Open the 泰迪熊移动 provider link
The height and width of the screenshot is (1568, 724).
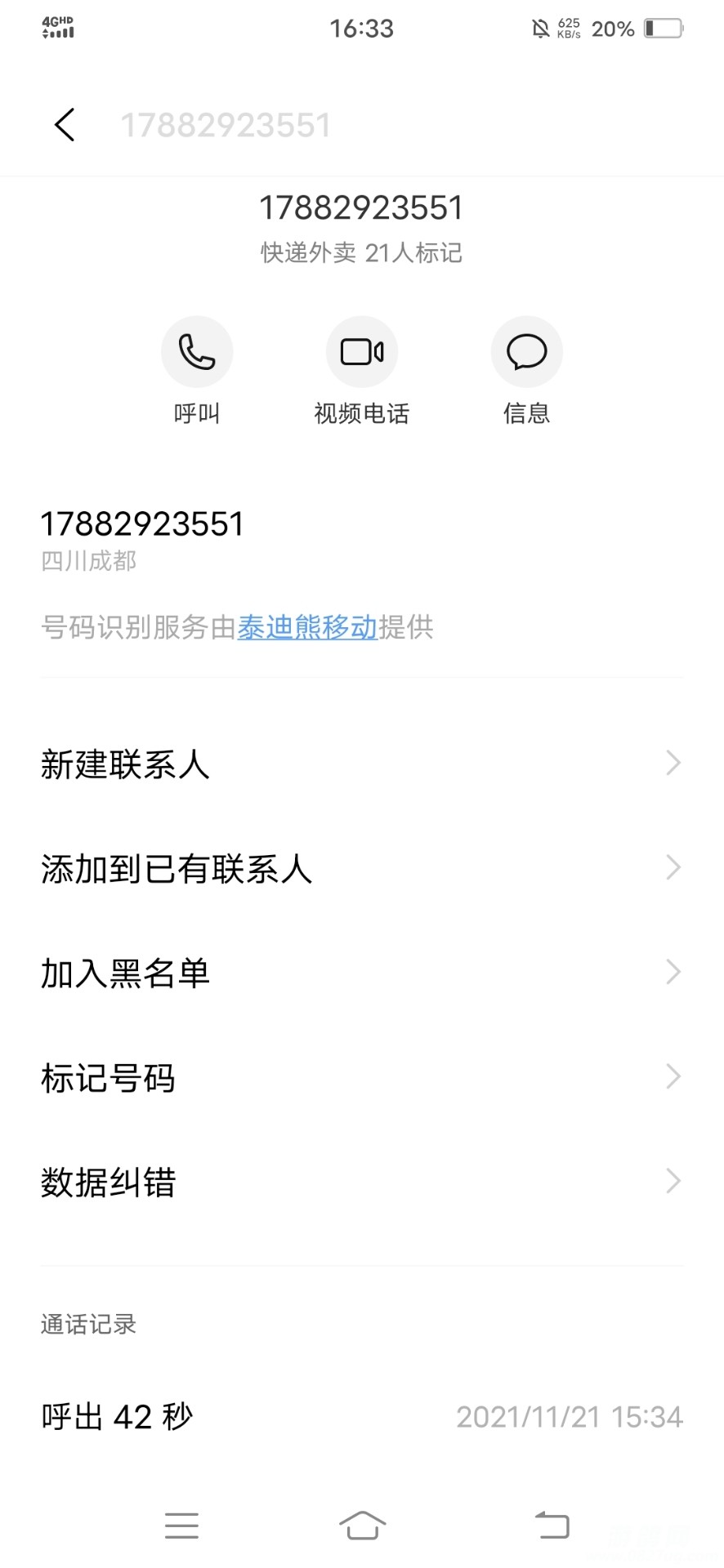click(307, 627)
